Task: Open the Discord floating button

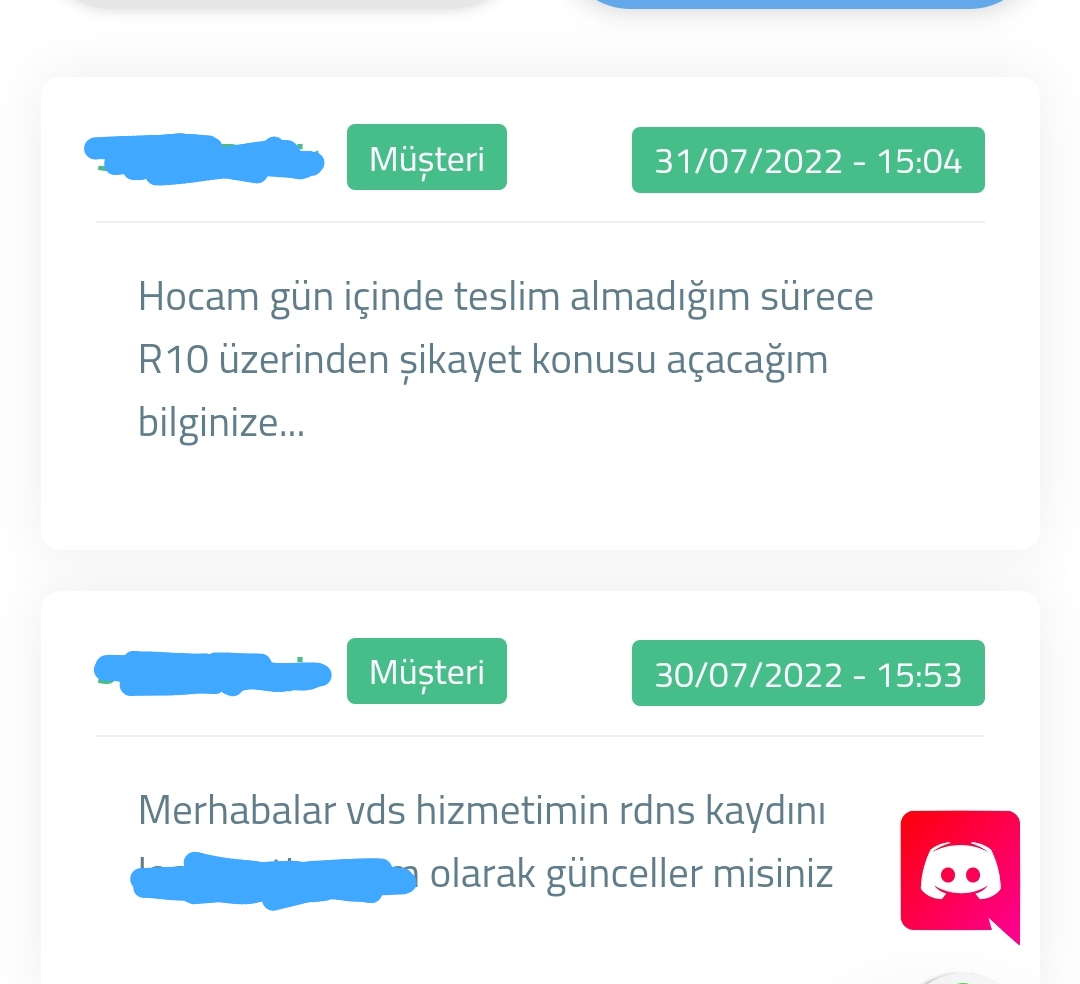Action: point(960,872)
